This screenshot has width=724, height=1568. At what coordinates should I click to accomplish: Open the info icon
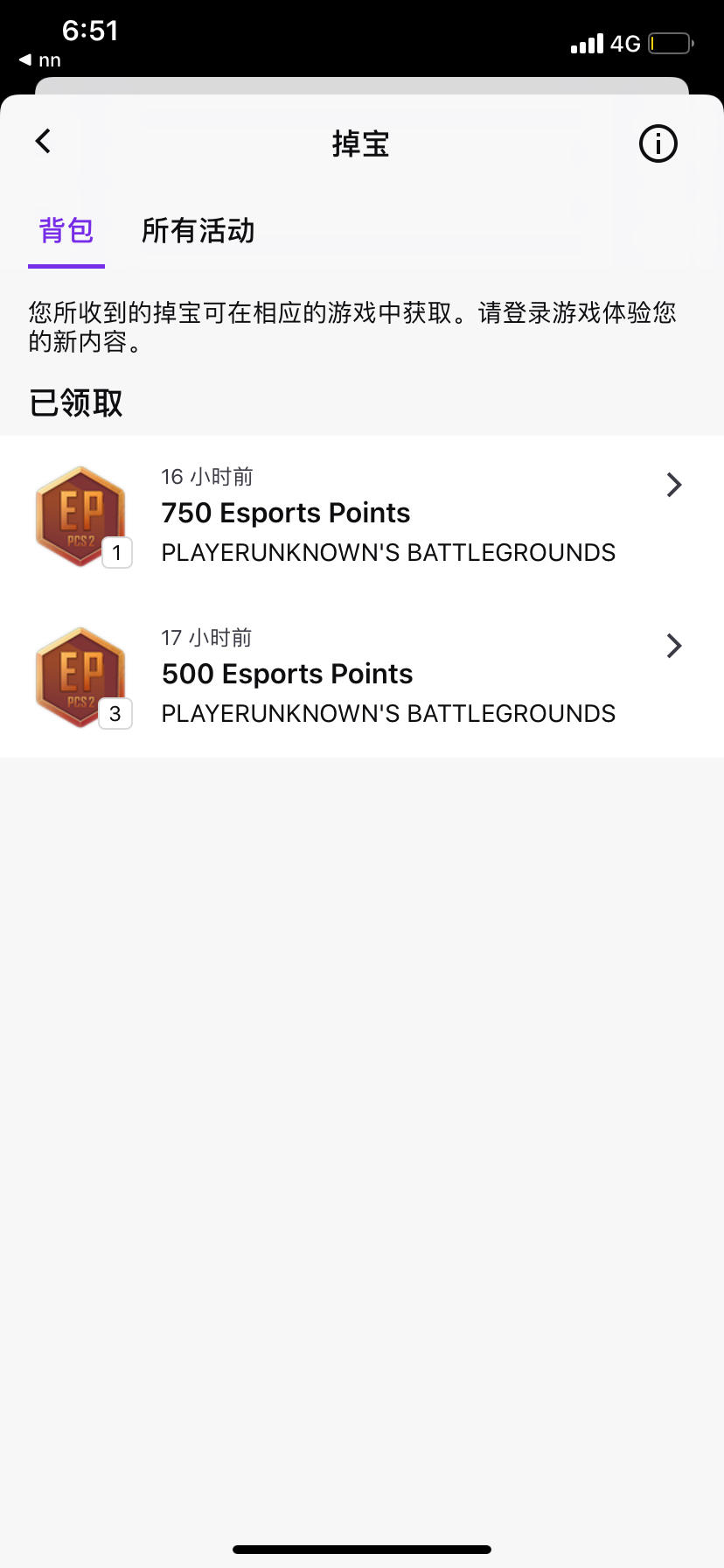click(x=658, y=143)
